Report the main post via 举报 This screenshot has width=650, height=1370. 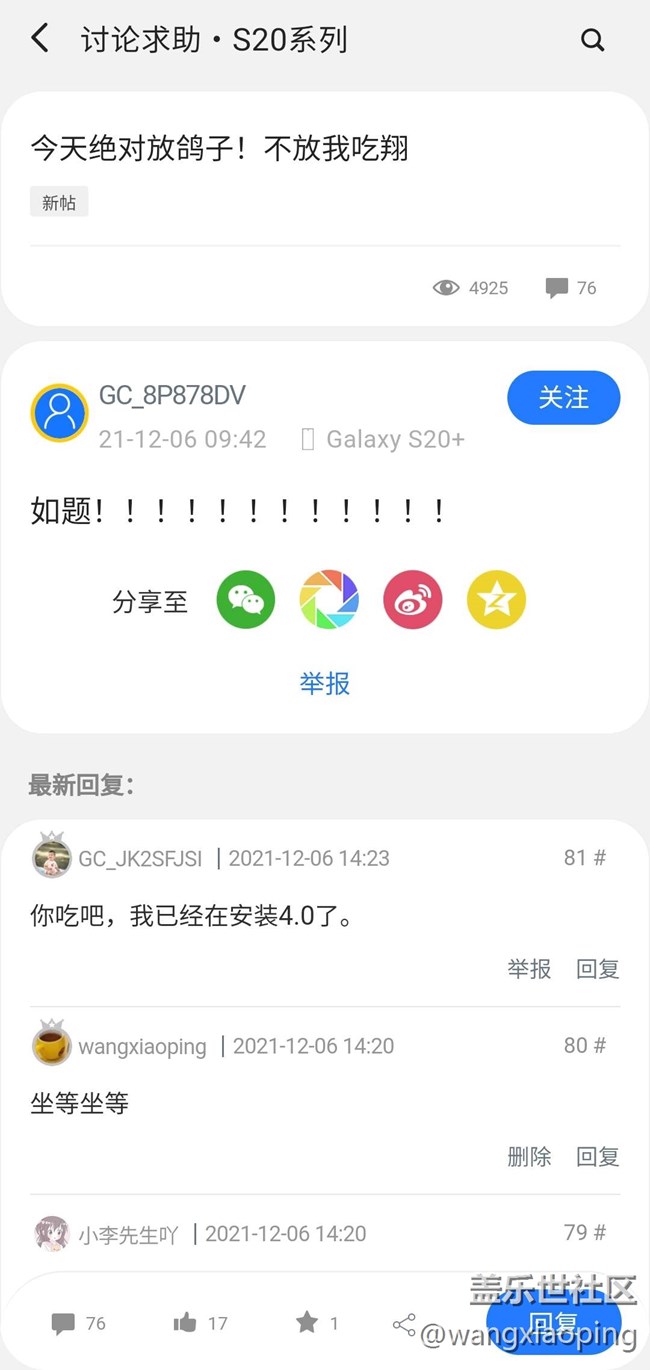tap(325, 684)
